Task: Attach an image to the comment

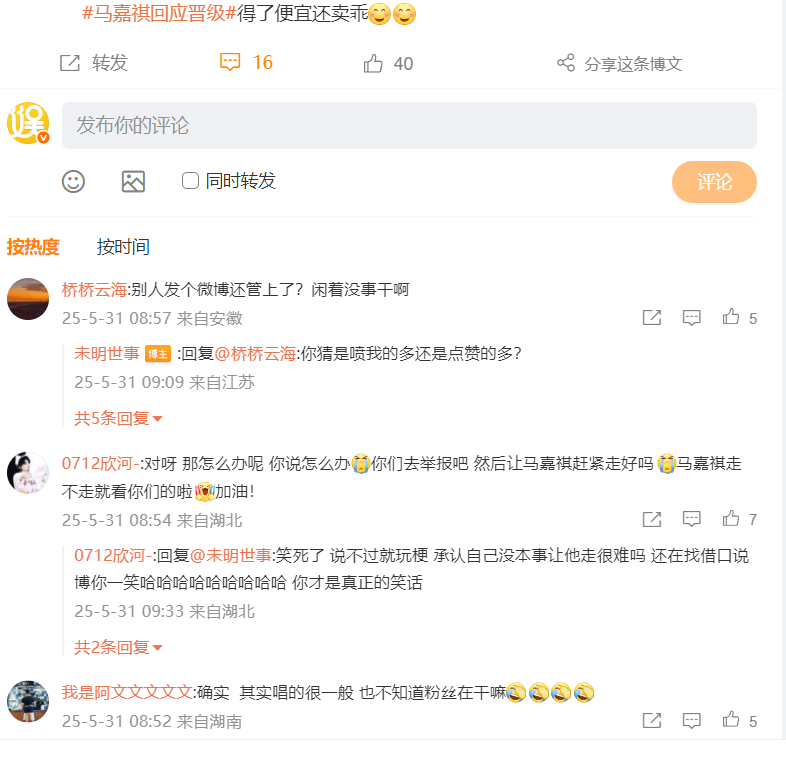Action: tap(133, 181)
